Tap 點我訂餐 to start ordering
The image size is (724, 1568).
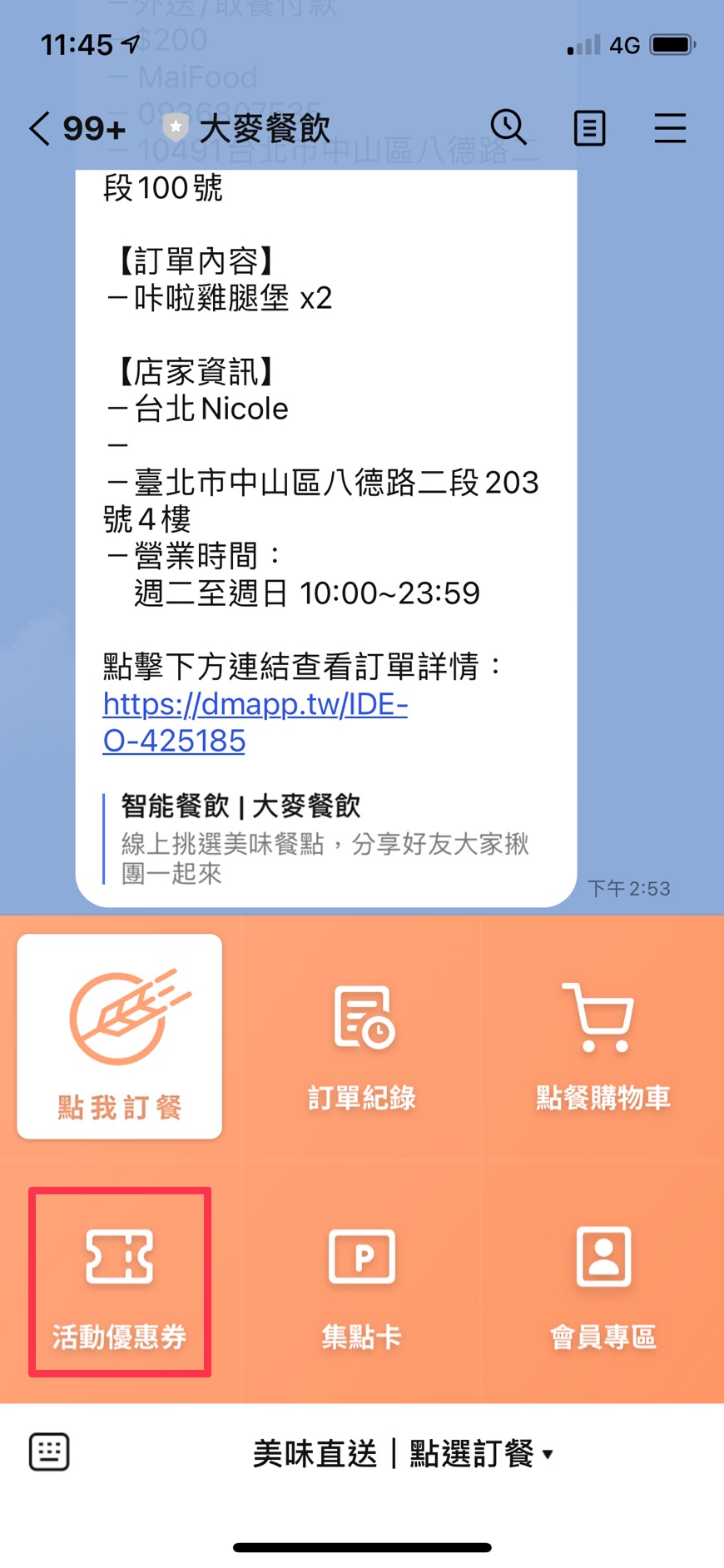[120, 1036]
